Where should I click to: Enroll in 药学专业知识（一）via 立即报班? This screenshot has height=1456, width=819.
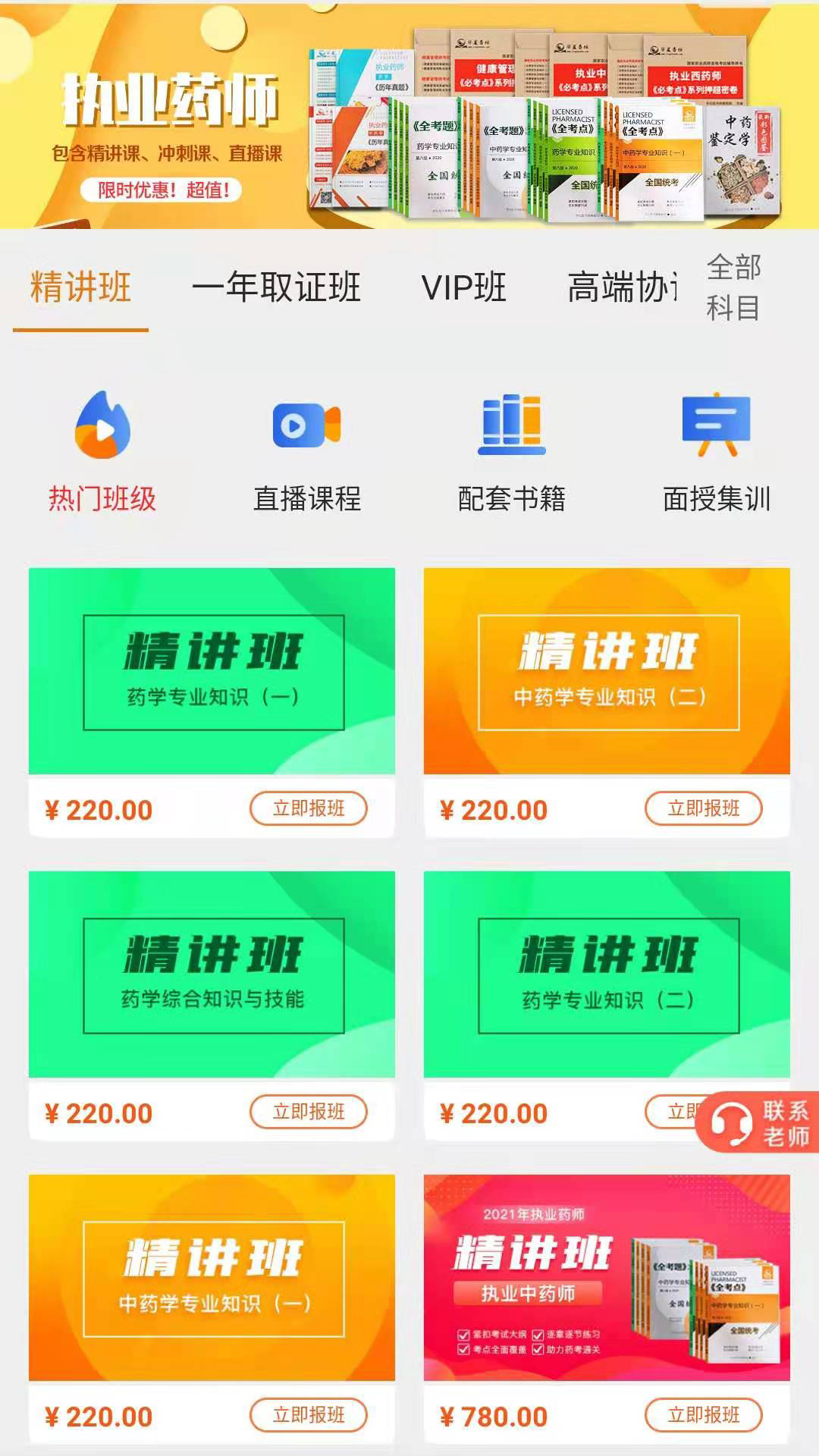(x=309, y=808)
